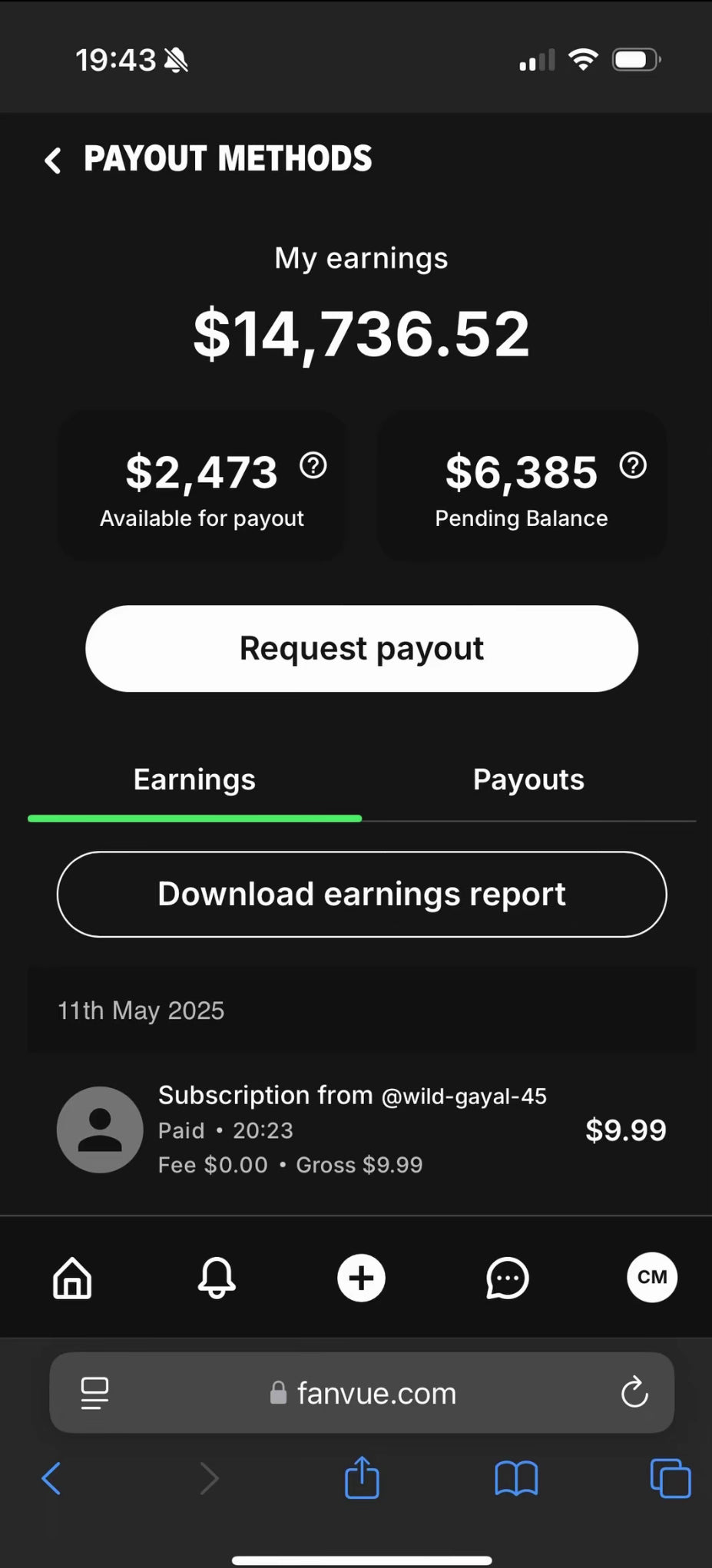Download earnings report

(362, 895)
